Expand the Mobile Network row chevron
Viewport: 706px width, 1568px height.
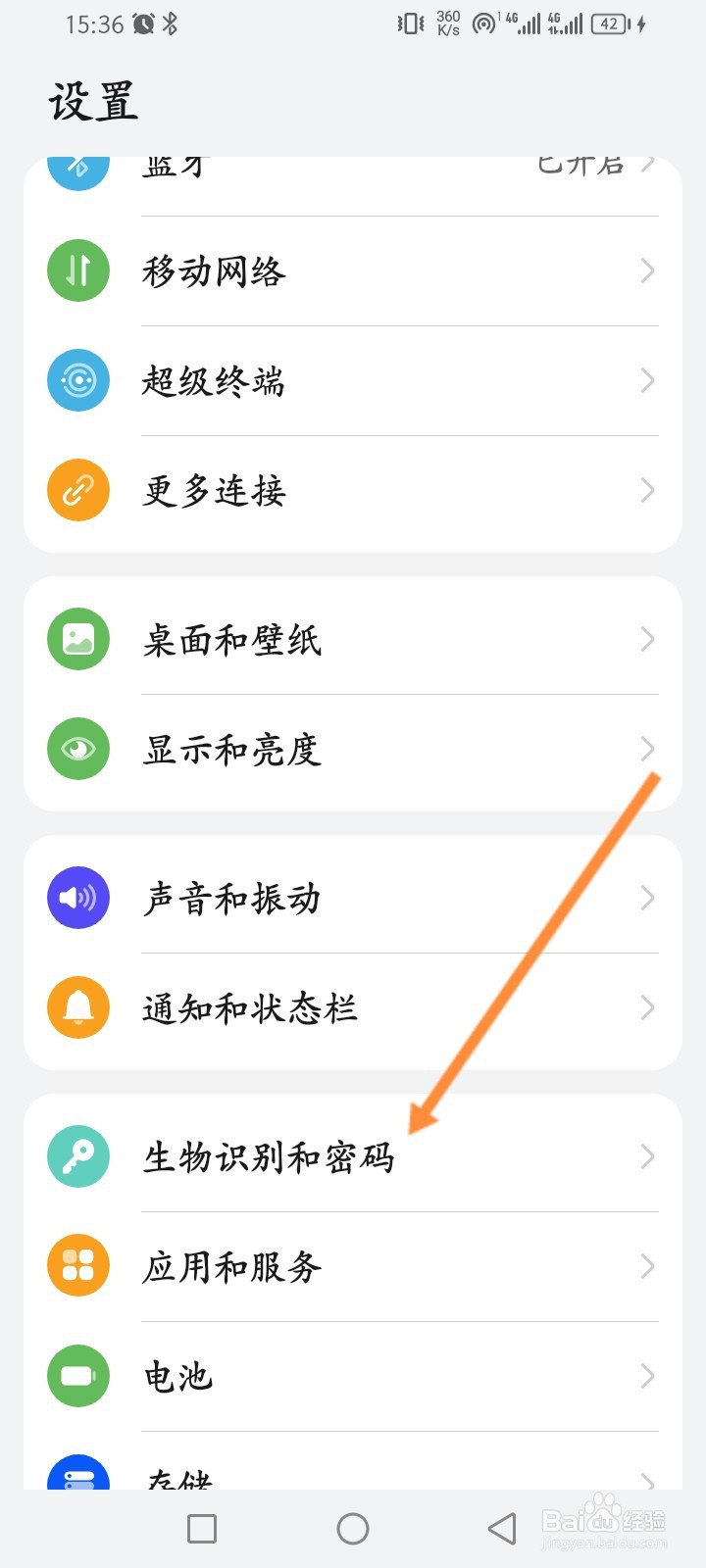click(646, 270)
